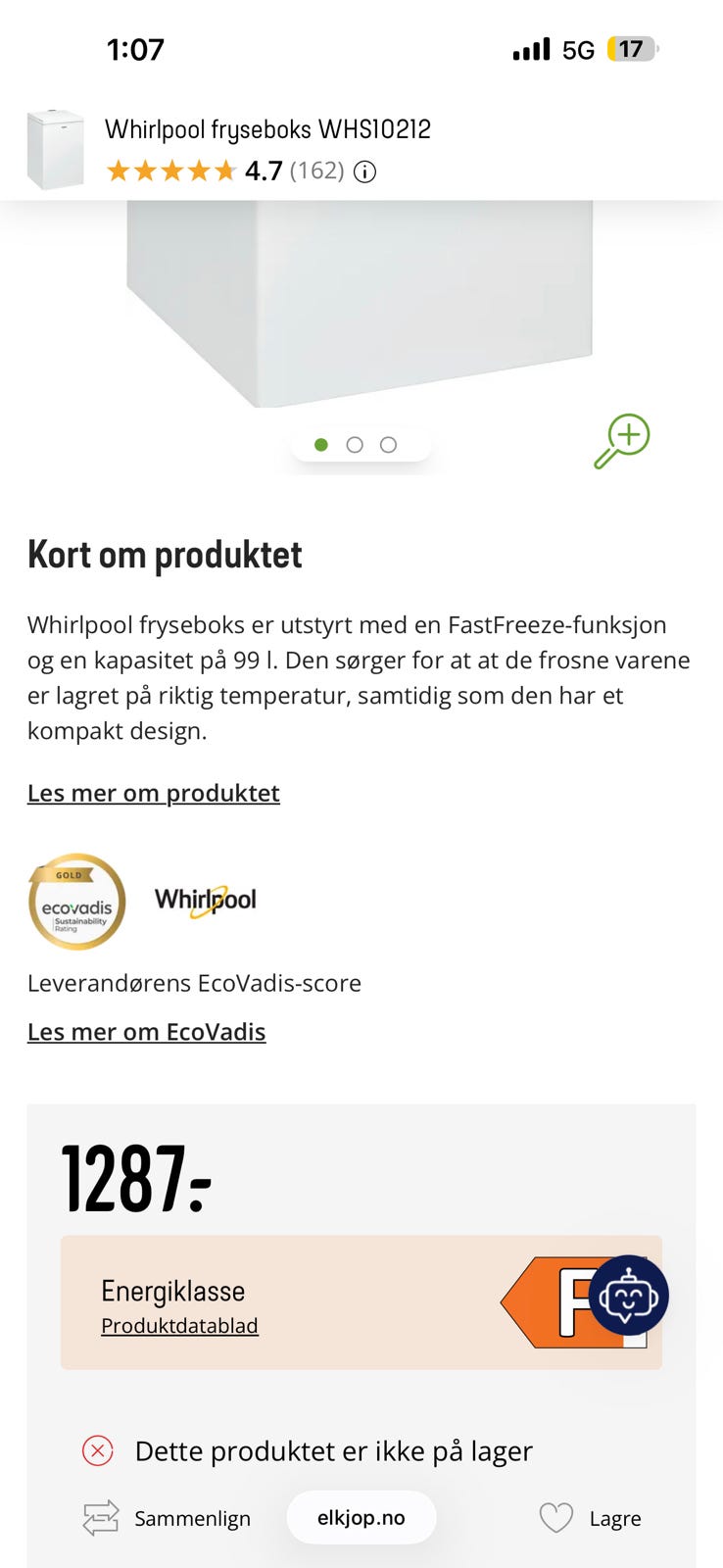Expand 'Les mer om produktet'
The width and height of the screenshot is (723, 1568).
153,793
